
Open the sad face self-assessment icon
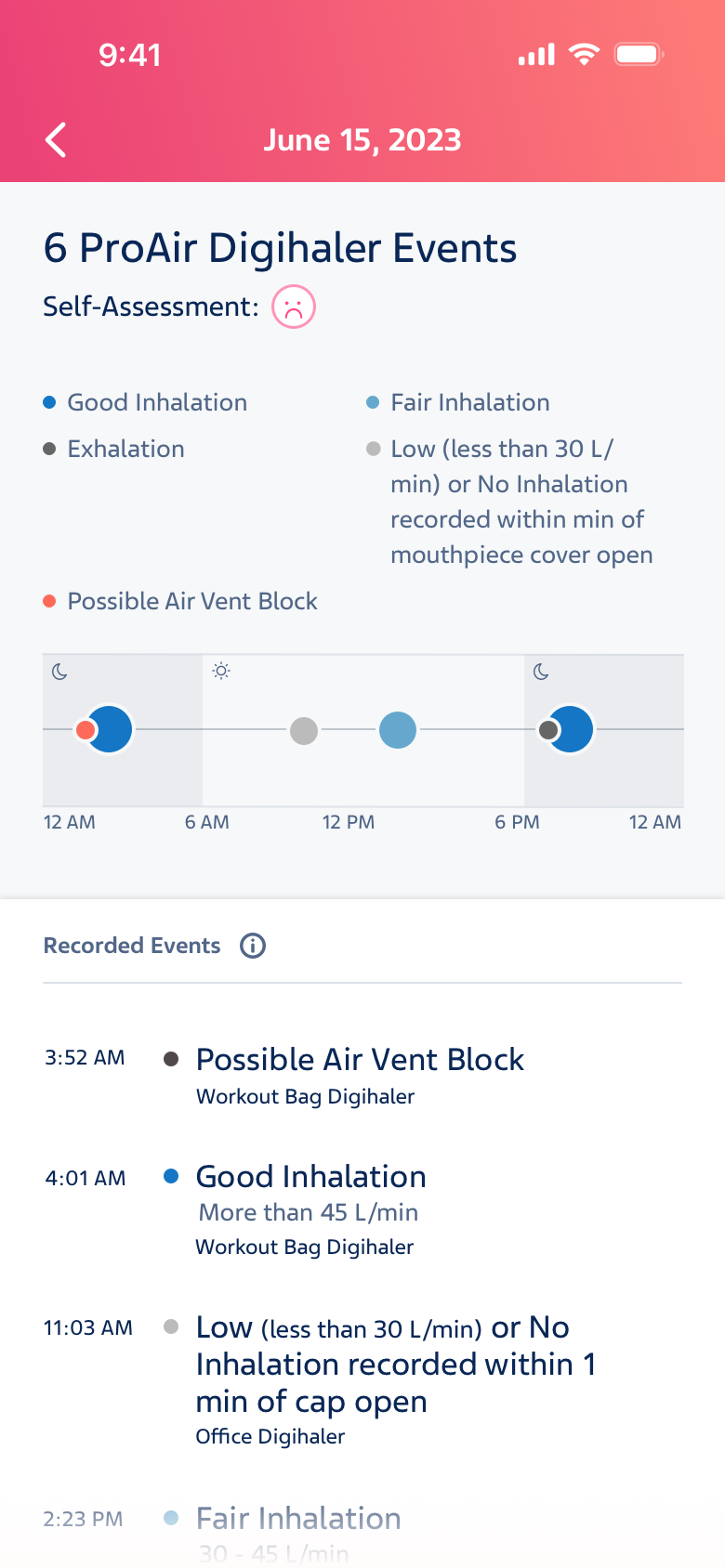pos(293,306)
